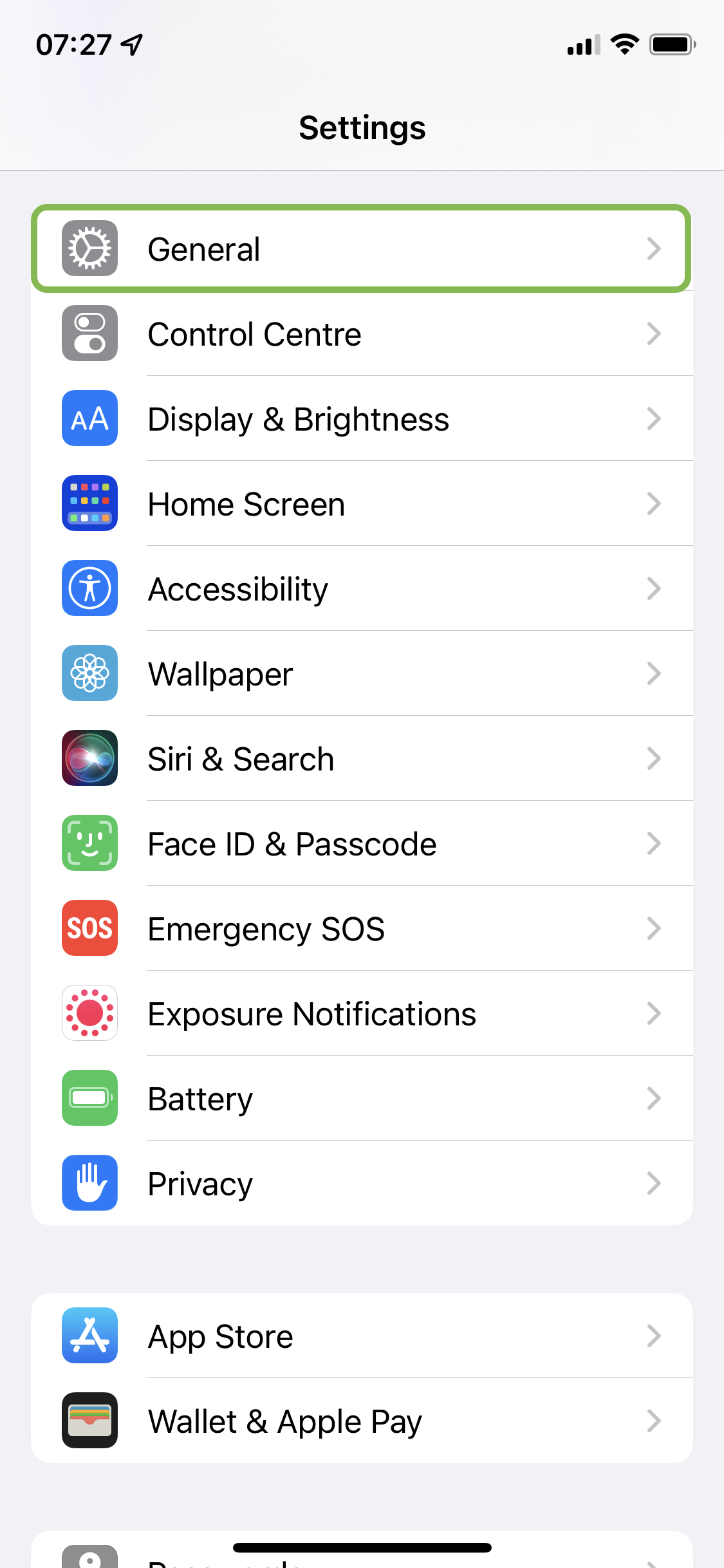This screenshot has height=1568, width=724.
Task: Expand the General settings chevron
Action: pos(654,249)
